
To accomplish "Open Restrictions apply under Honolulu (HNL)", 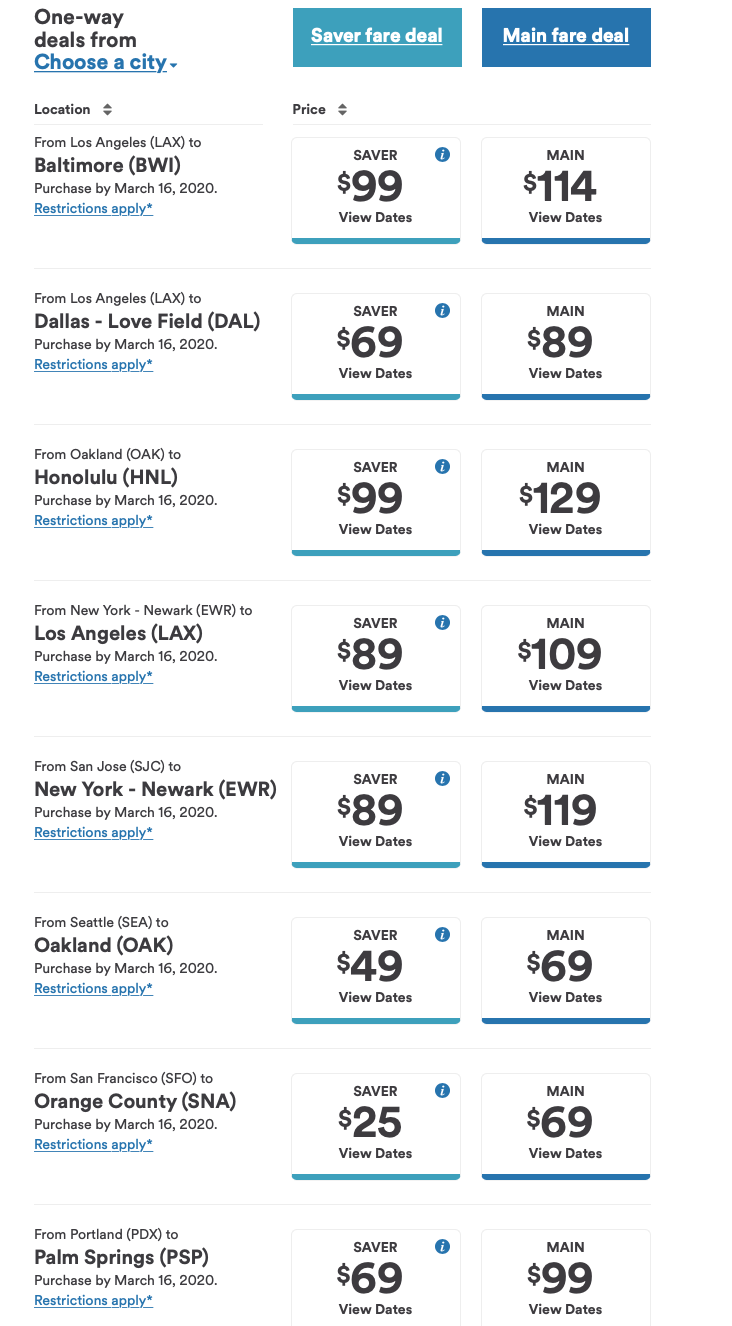I will (x=93, y=520).
